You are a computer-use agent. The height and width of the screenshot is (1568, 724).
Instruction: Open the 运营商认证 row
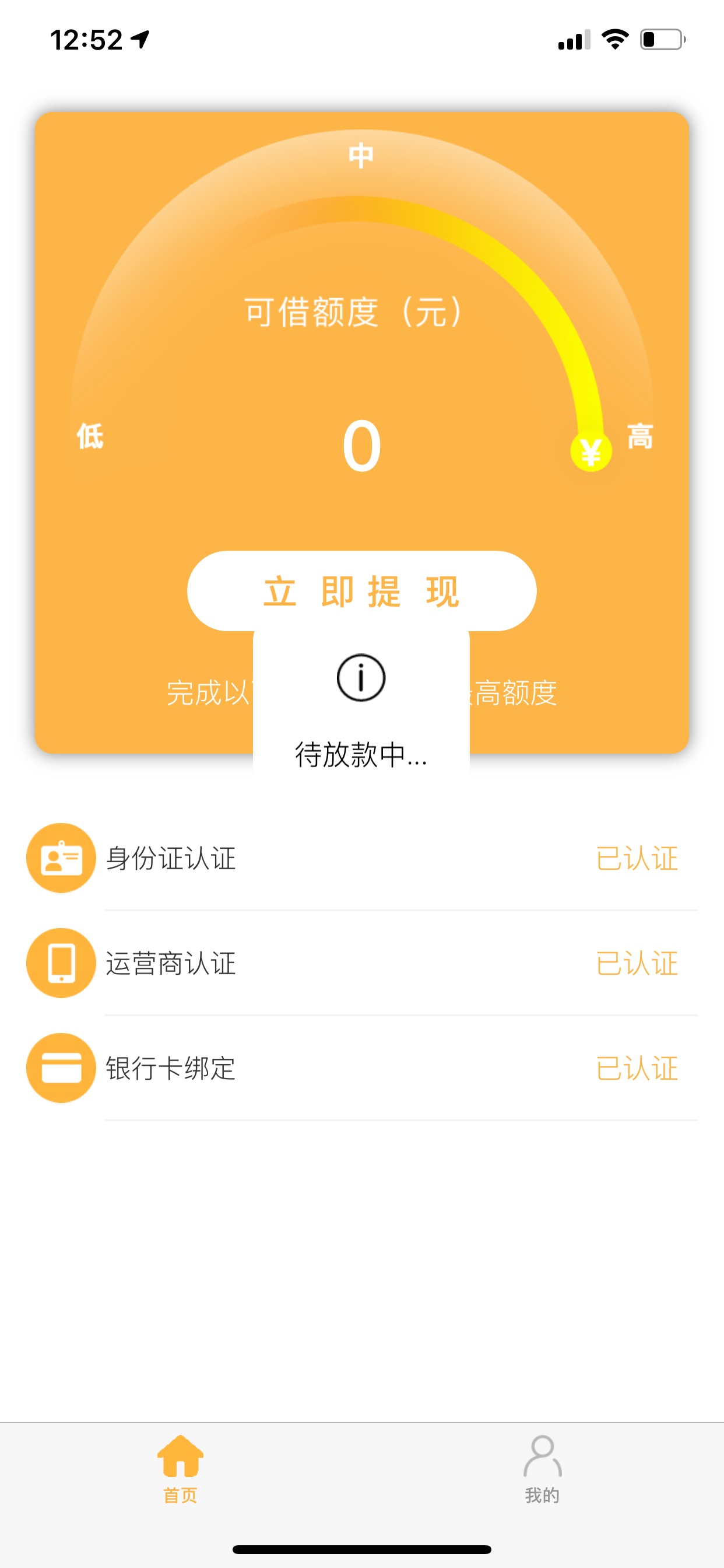(x=361, y=963)
